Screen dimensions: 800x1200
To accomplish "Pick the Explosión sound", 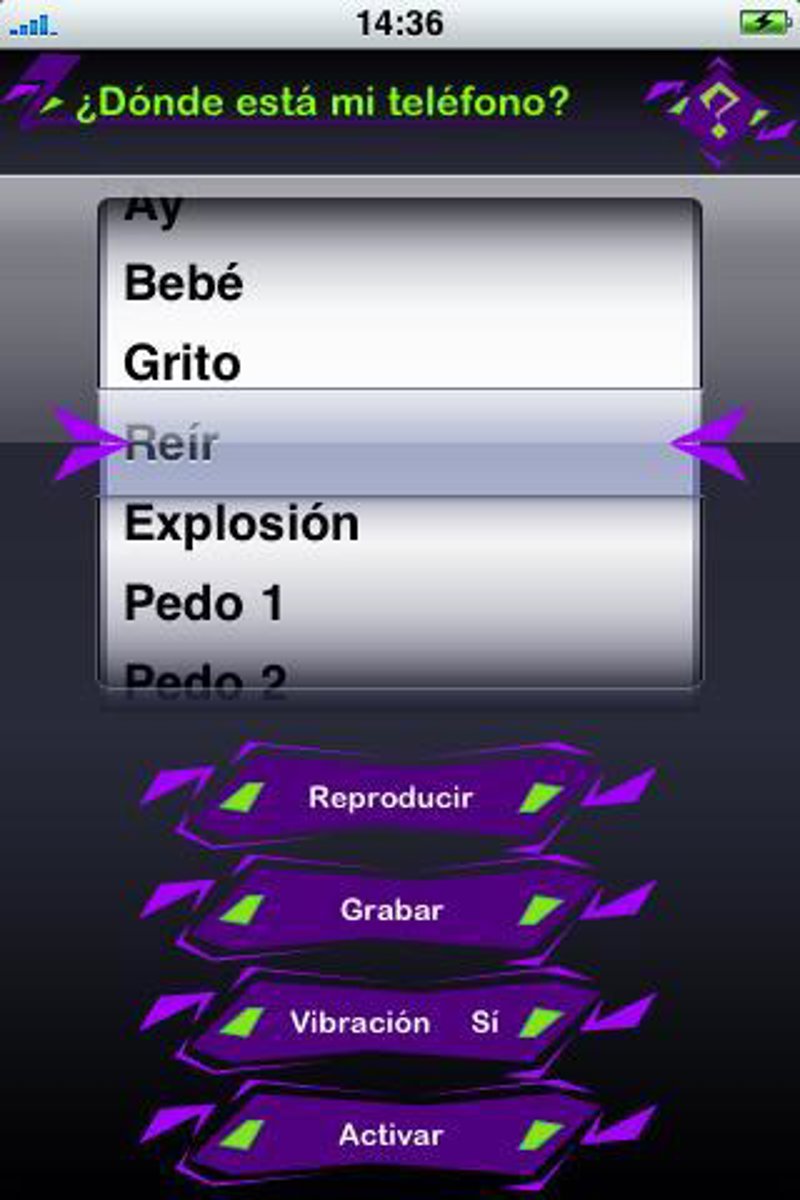I will point(241,523).
